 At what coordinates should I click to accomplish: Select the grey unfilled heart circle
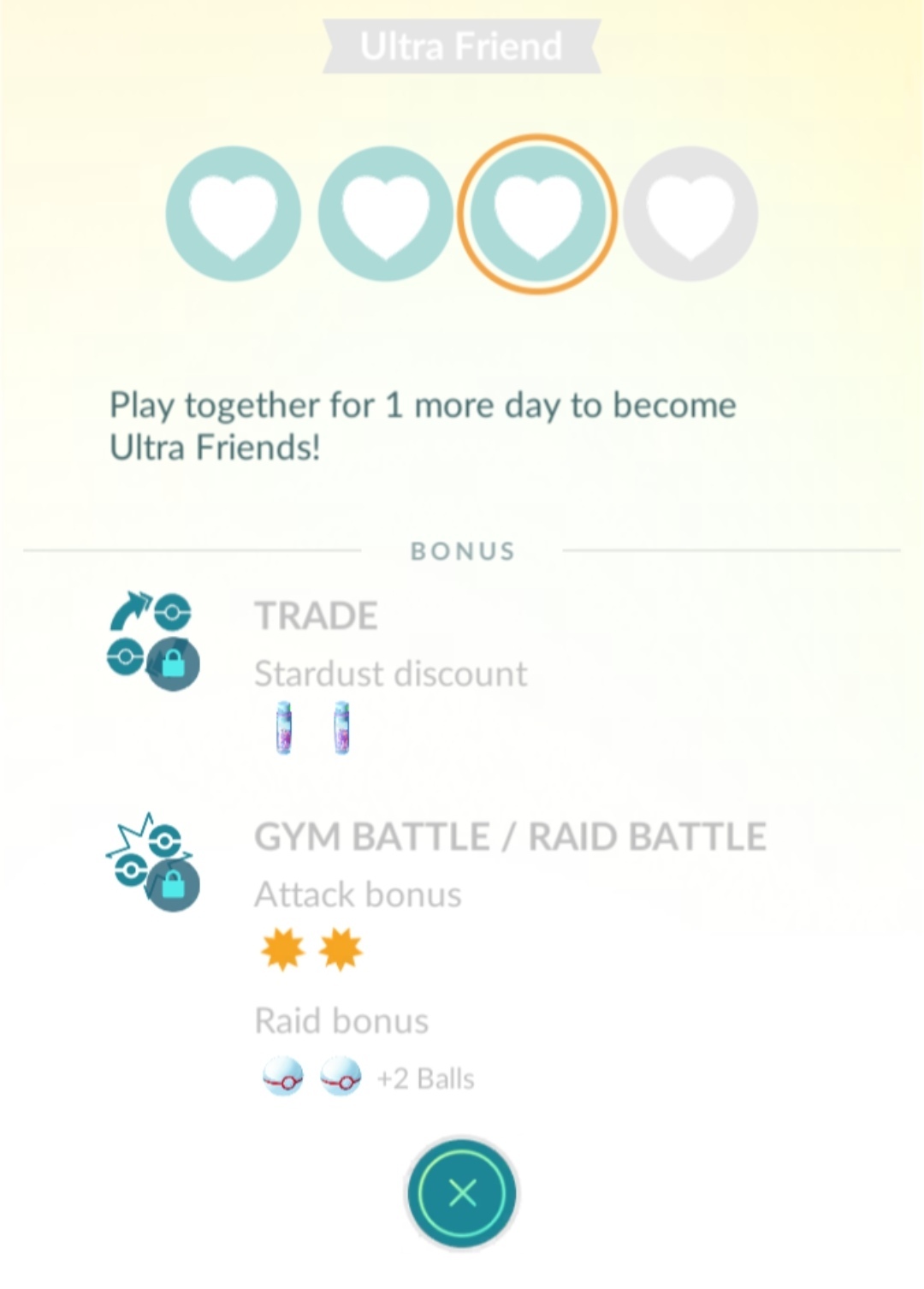pyautogui.click(x=690, y=214)
